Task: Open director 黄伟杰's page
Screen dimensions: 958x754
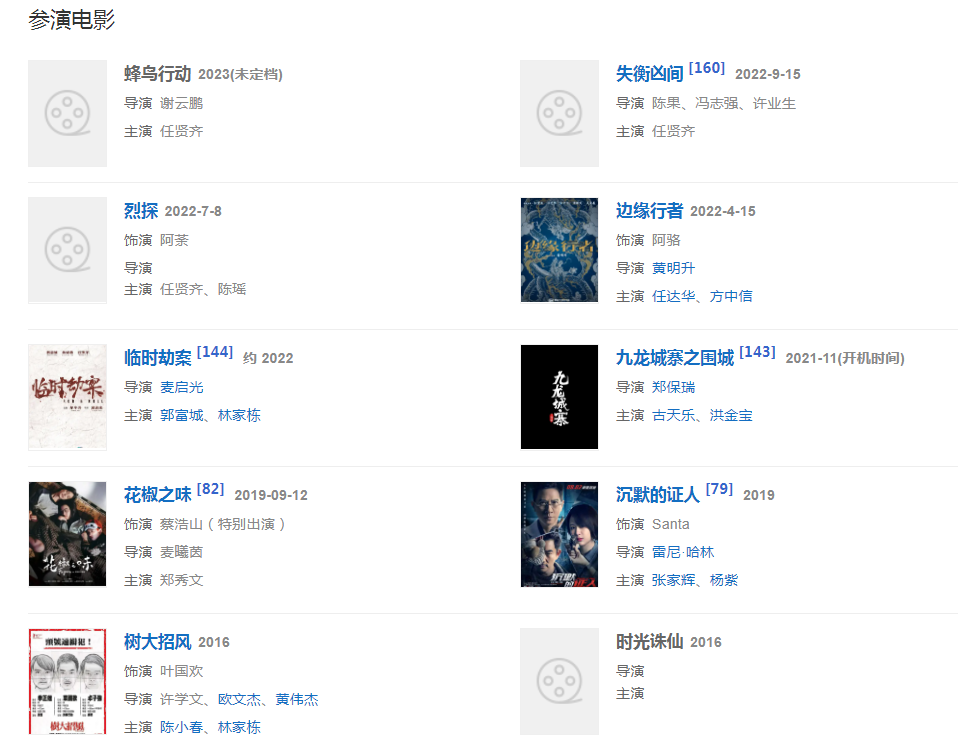Action: coord(297,699)
